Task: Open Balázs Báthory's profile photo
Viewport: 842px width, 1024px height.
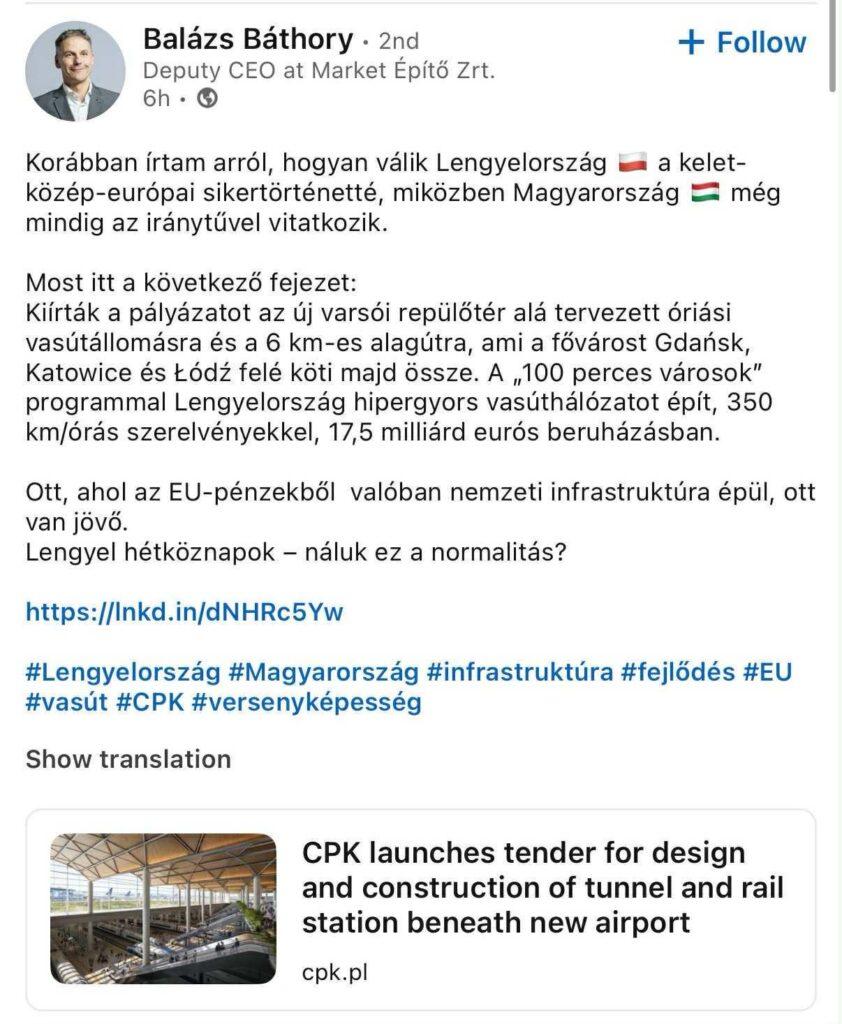Action: pos(75,71)
